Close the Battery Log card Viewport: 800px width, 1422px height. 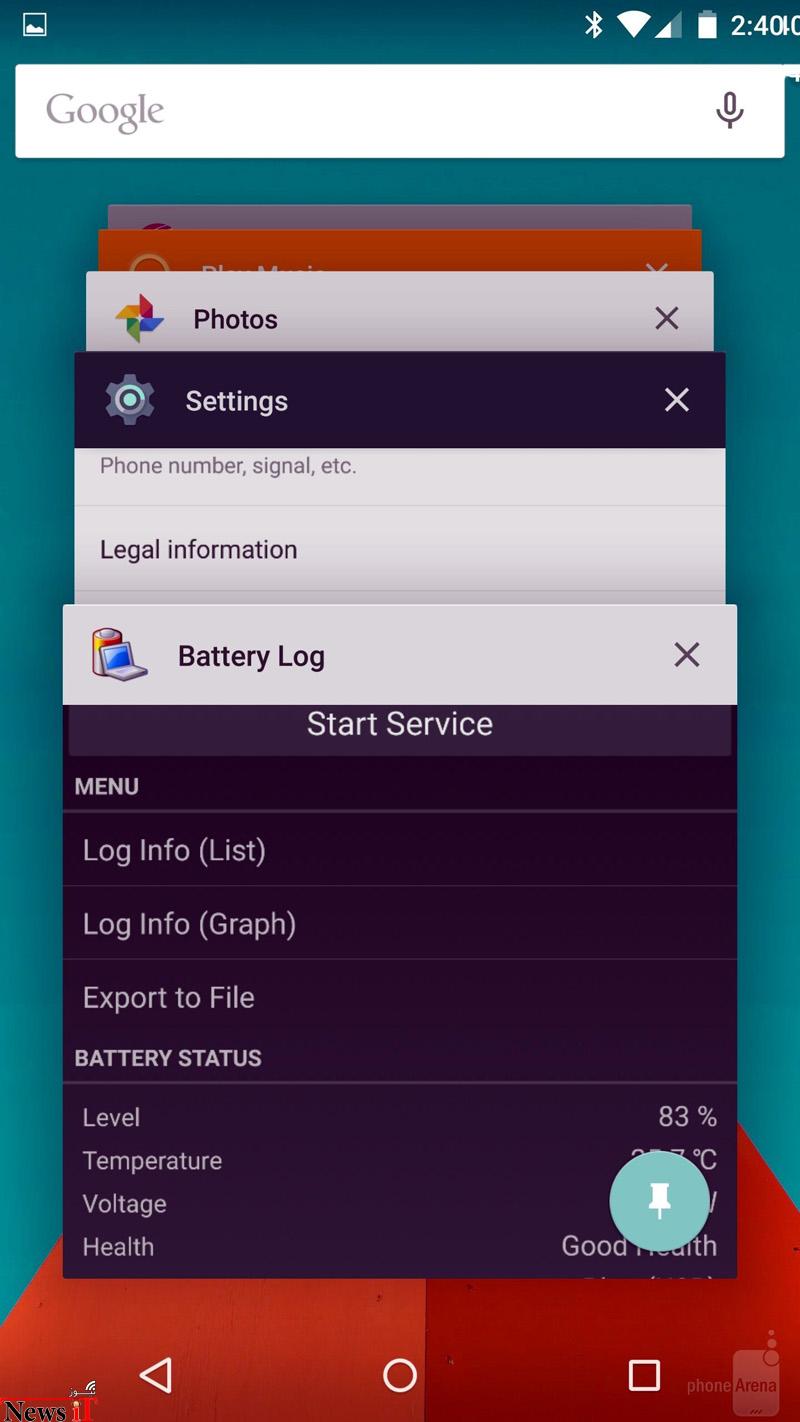(687, 655)
